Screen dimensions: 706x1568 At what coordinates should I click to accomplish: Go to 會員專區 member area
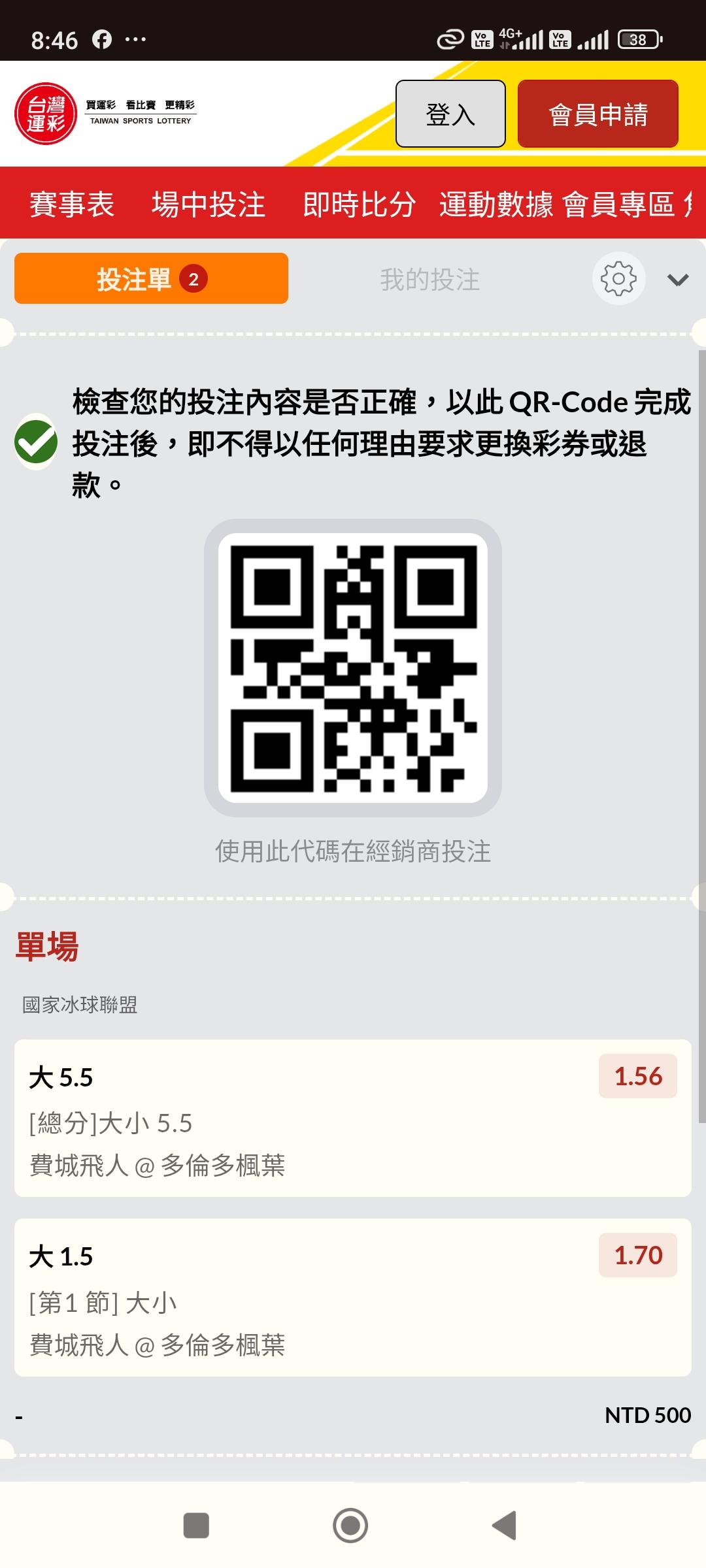[618, 204]
